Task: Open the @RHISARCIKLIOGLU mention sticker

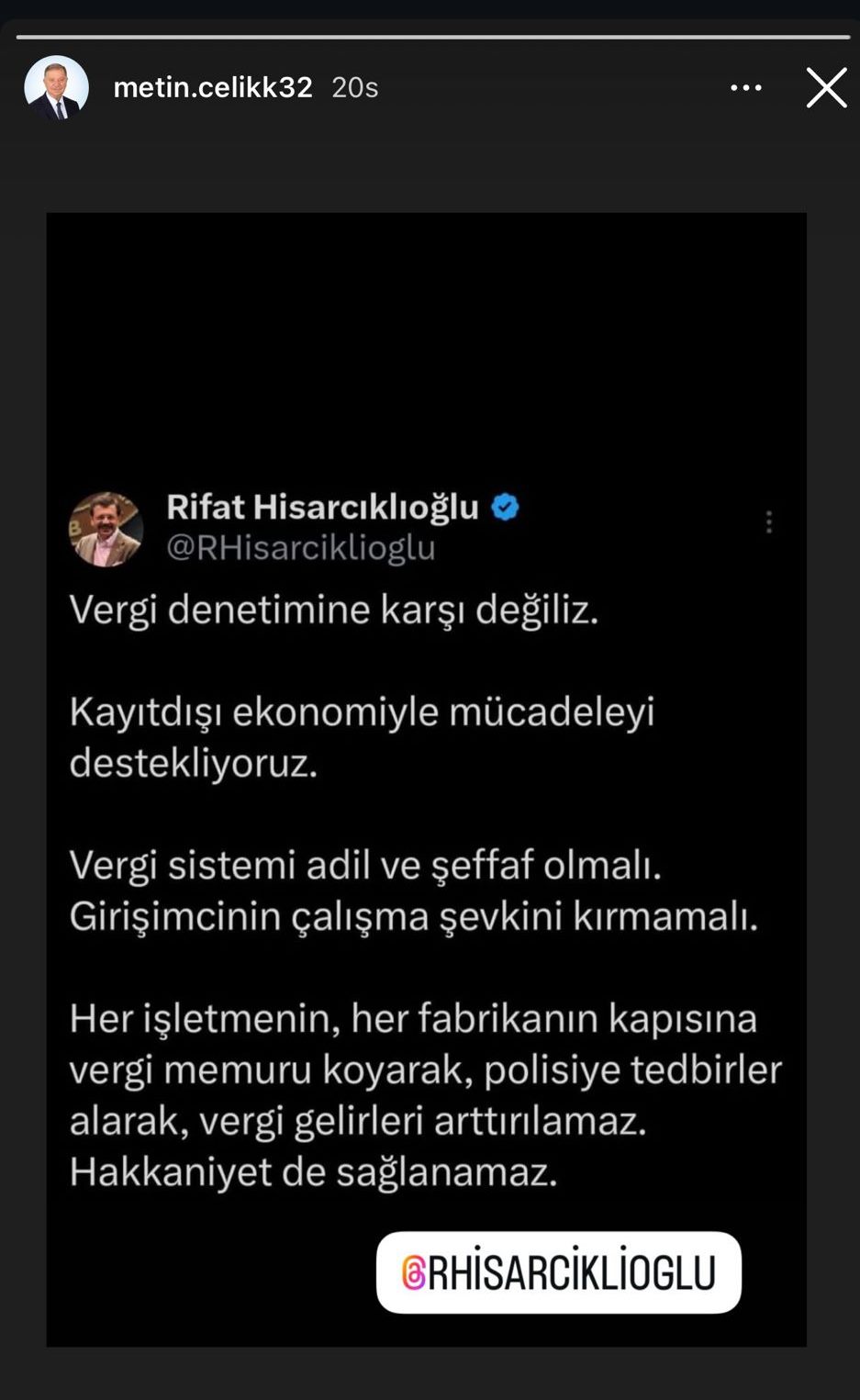Action: [x=558, y=1272]
